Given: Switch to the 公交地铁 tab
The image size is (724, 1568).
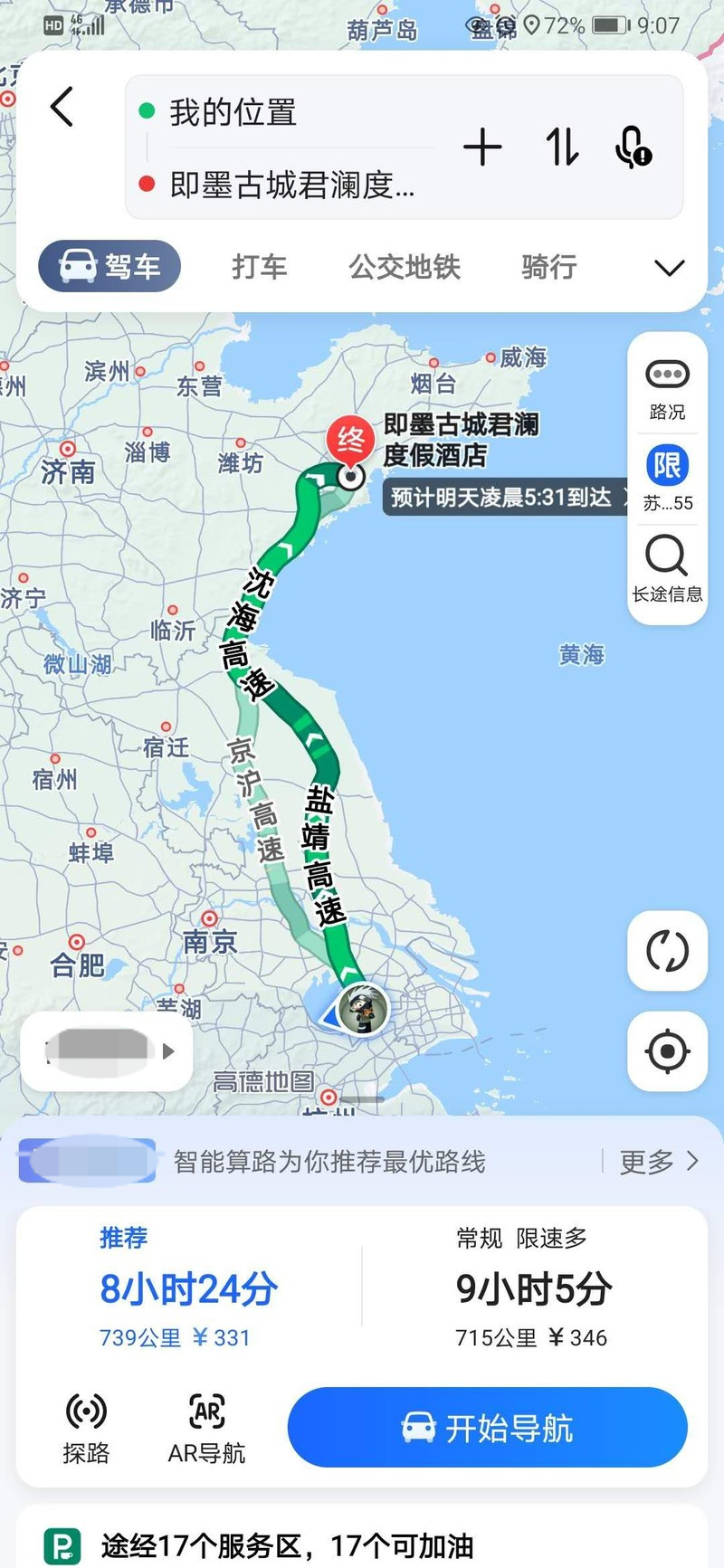Looking at the screenshot, I should 405,267.
